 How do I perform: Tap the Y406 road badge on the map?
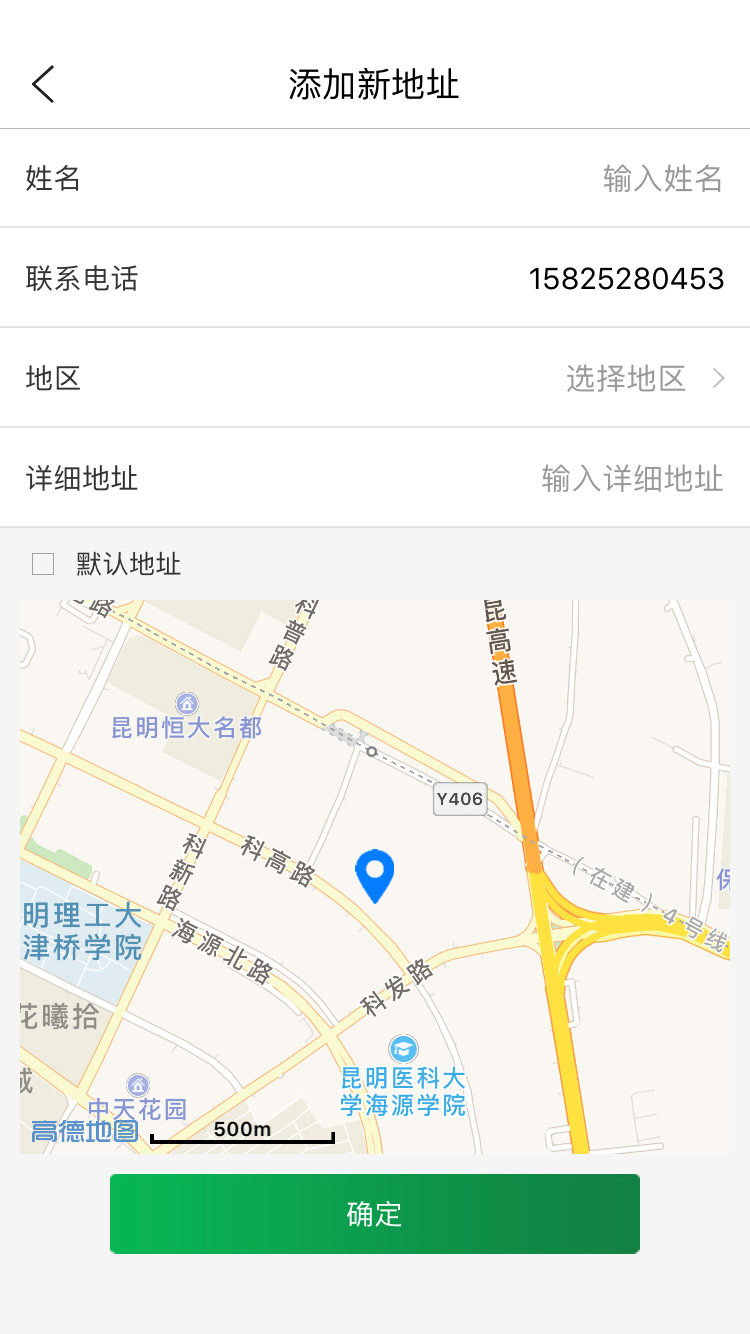[x=460, y=799]
